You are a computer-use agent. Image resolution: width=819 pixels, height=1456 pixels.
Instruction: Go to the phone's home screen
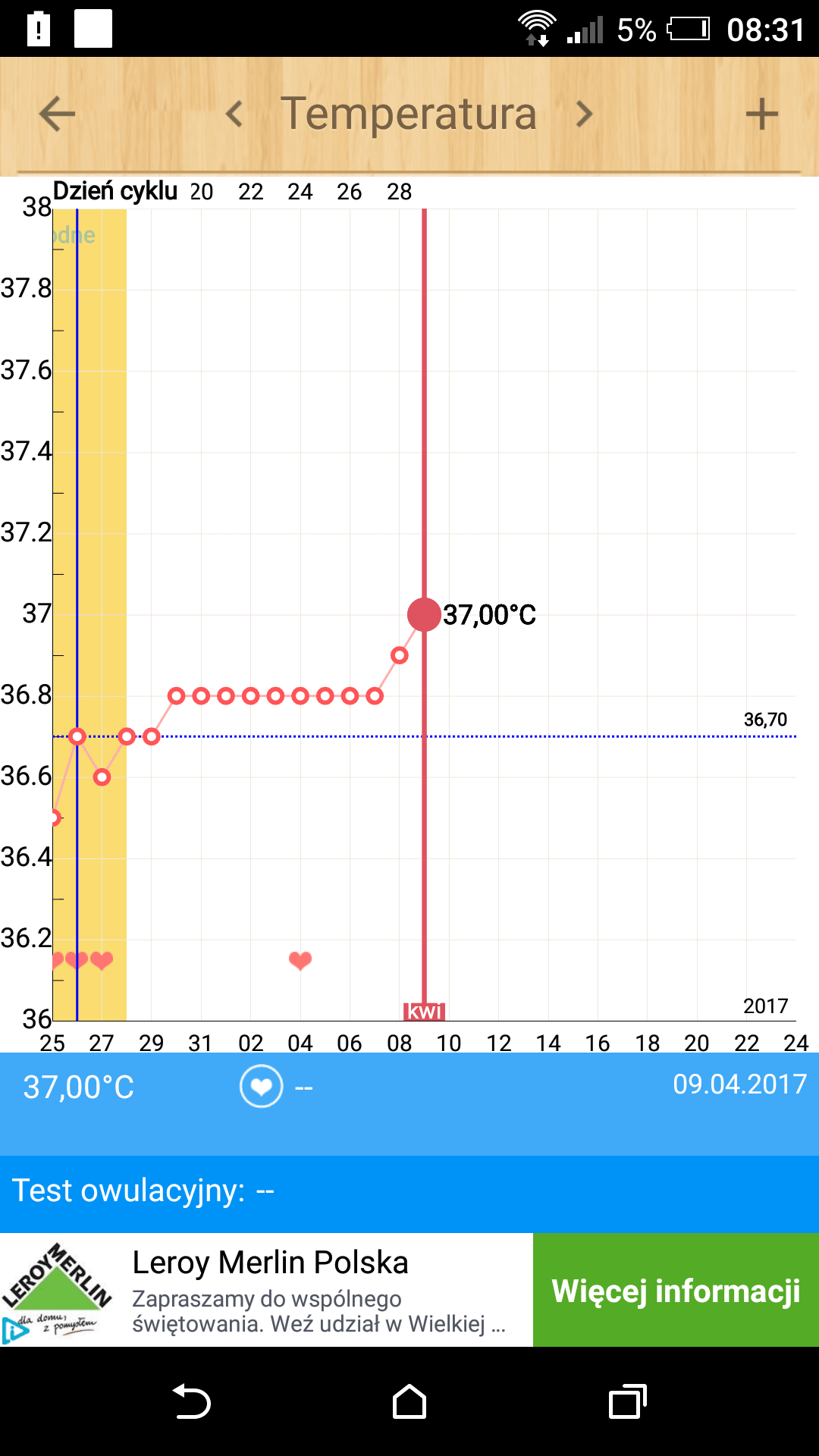(x=409, y=1401)
